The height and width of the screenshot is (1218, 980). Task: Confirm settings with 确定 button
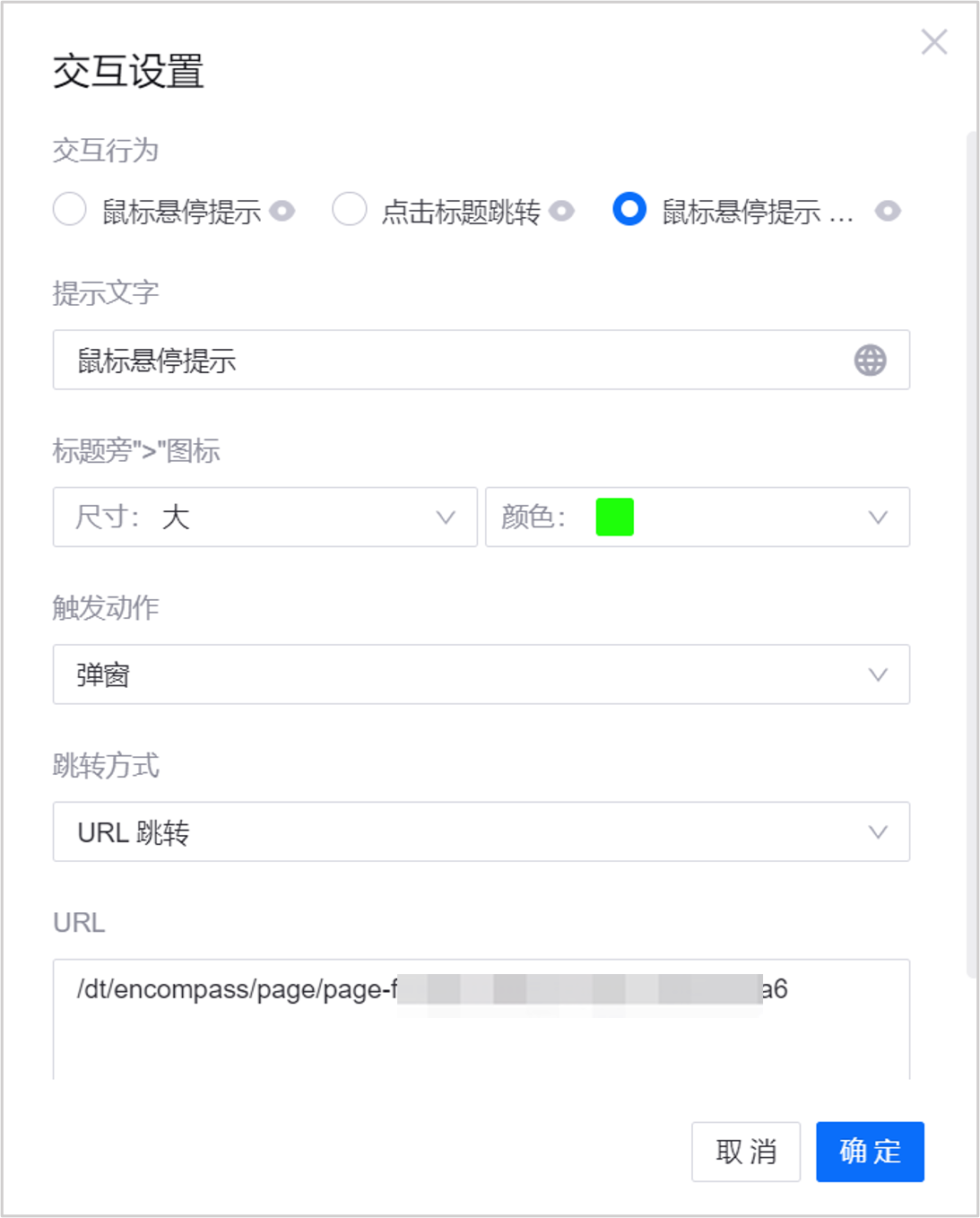[x=869, y=1152]
